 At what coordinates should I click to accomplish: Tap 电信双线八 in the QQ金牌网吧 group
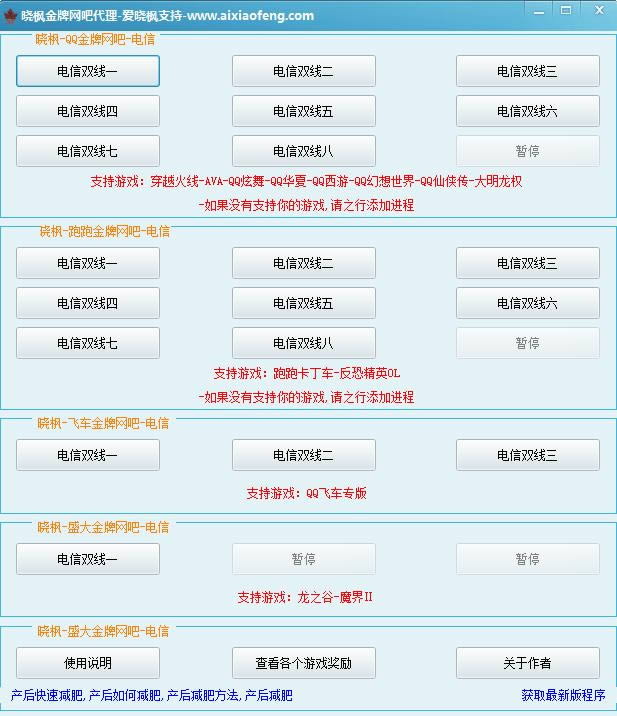(303, 151)
